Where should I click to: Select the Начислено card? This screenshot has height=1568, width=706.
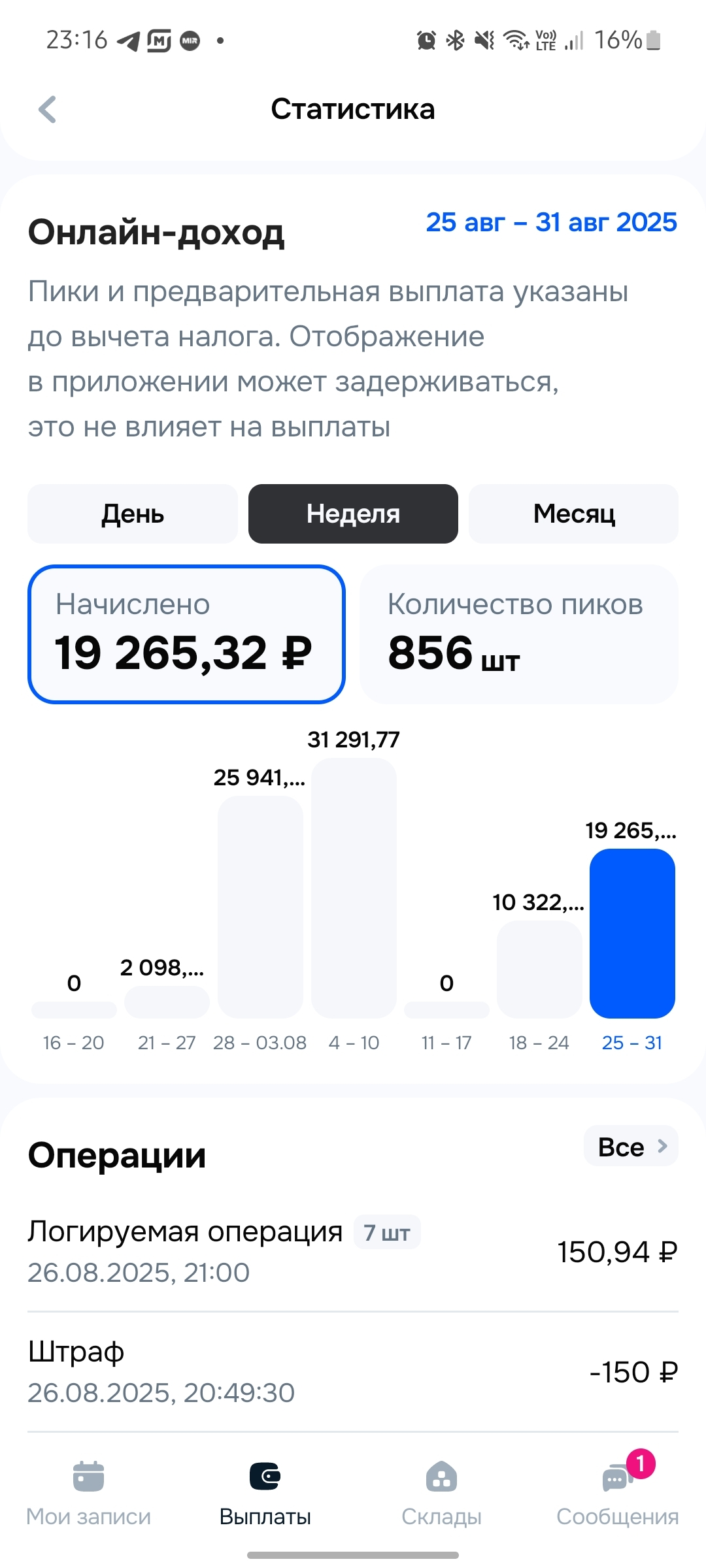pyautogui.click(x=186, y=634)
